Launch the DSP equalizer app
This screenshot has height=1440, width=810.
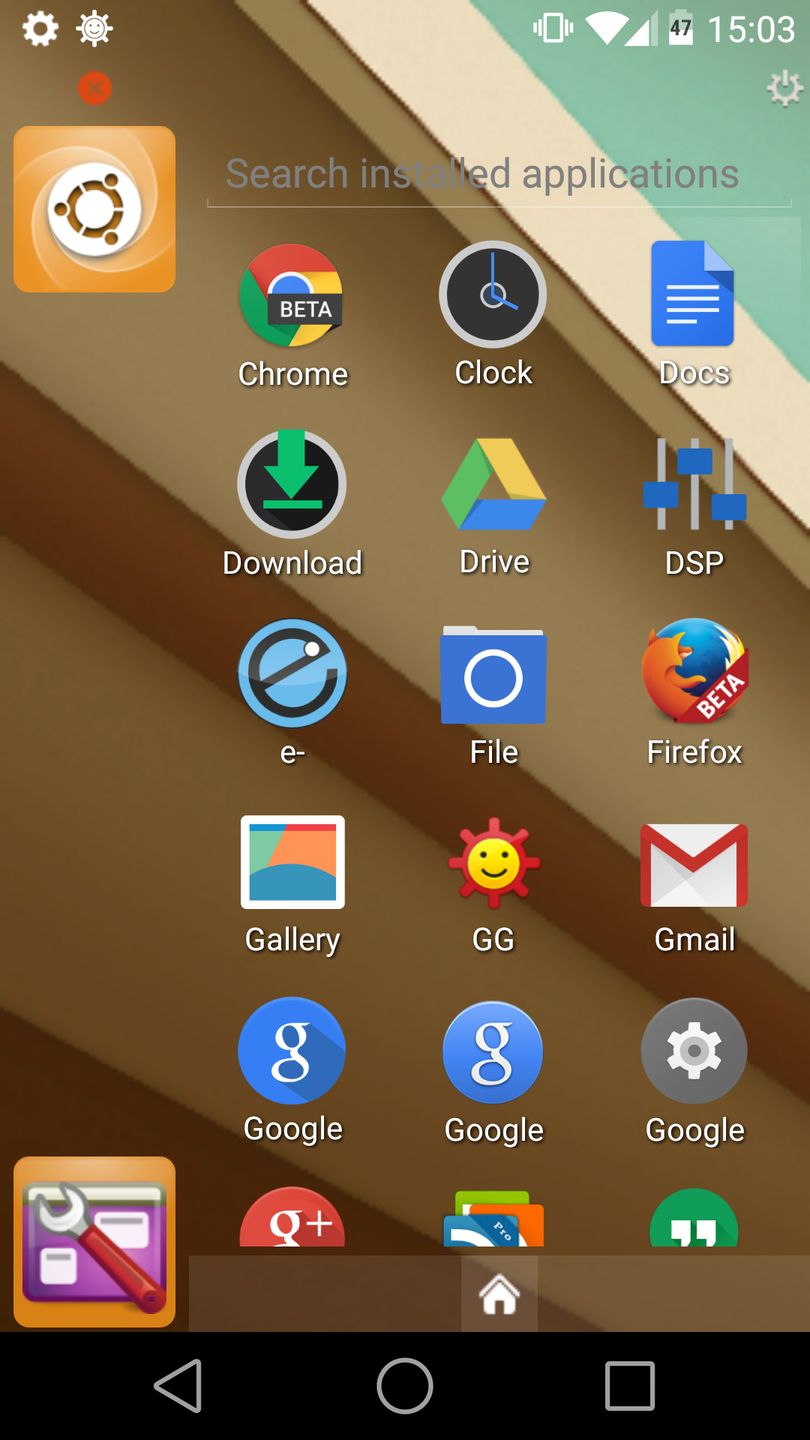click(693, 483)
